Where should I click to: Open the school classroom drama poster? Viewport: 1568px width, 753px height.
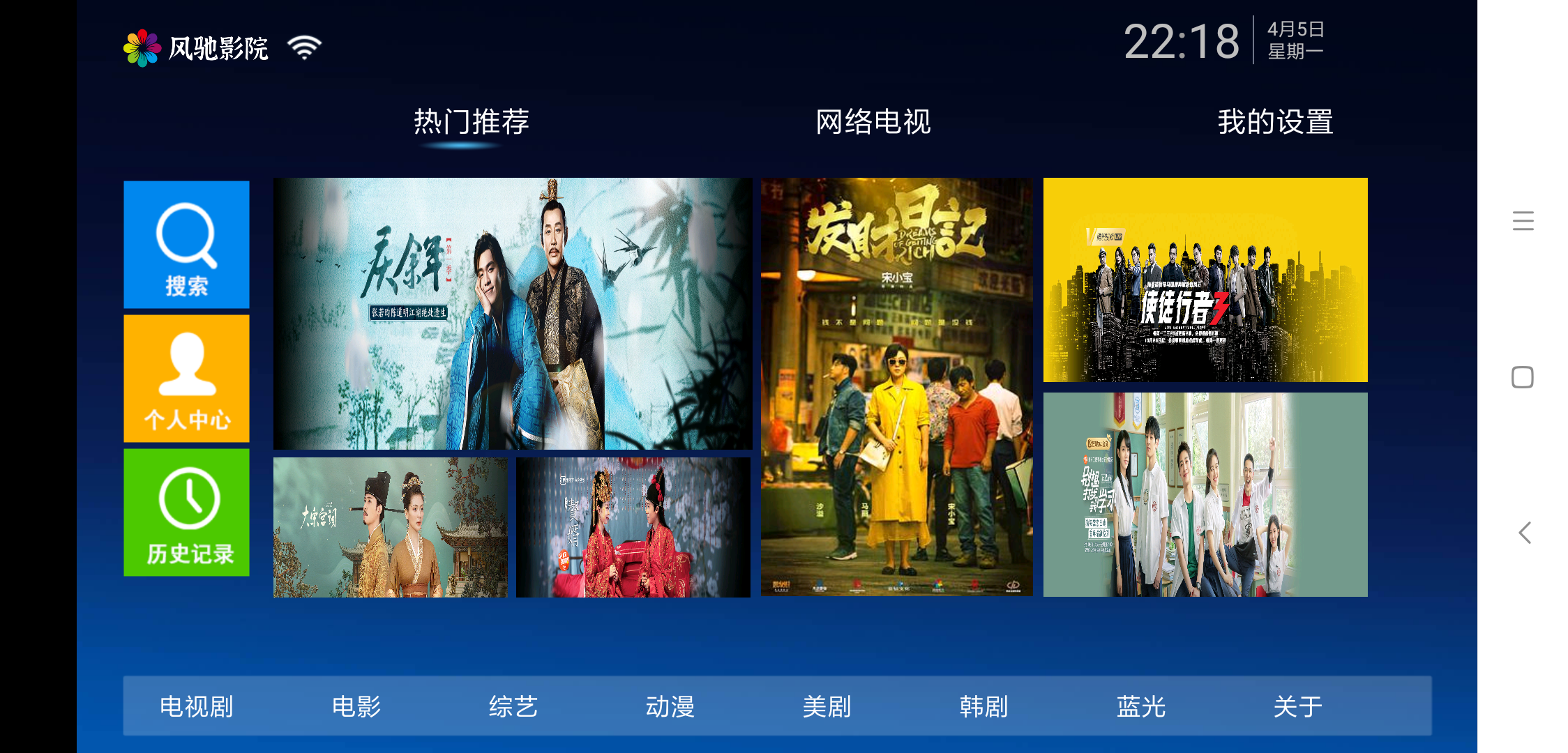coord(1205,494)
